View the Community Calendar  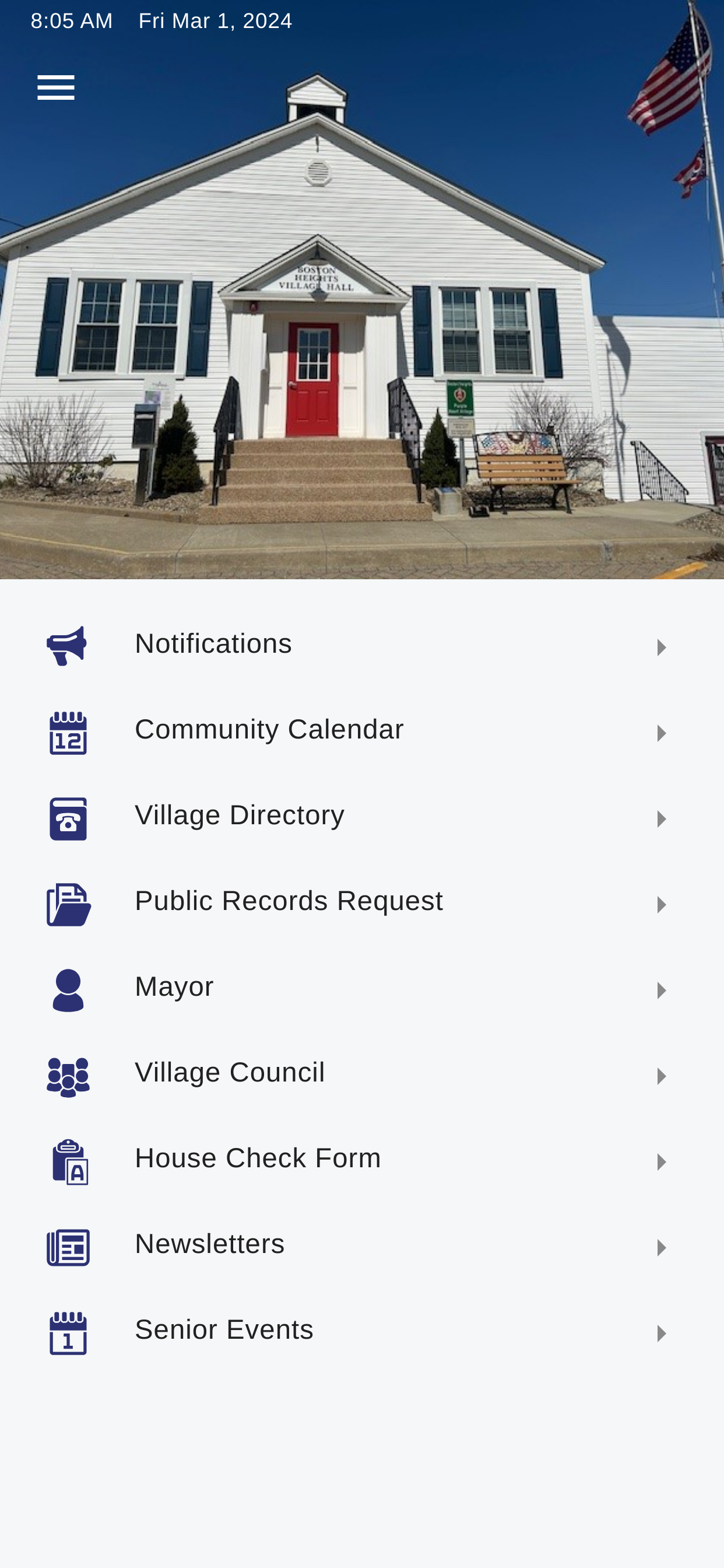pos(269,730)
